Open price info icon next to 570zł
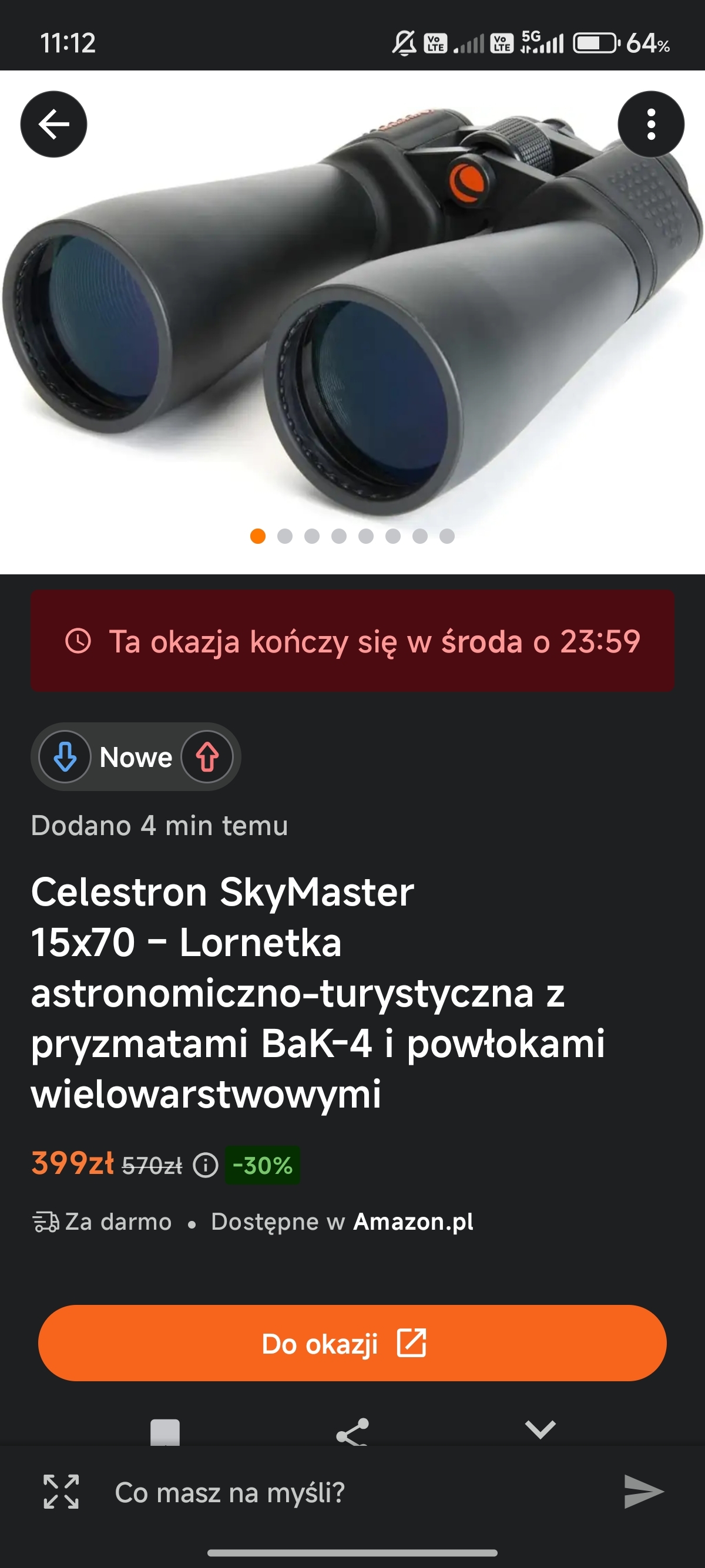 205,1165
